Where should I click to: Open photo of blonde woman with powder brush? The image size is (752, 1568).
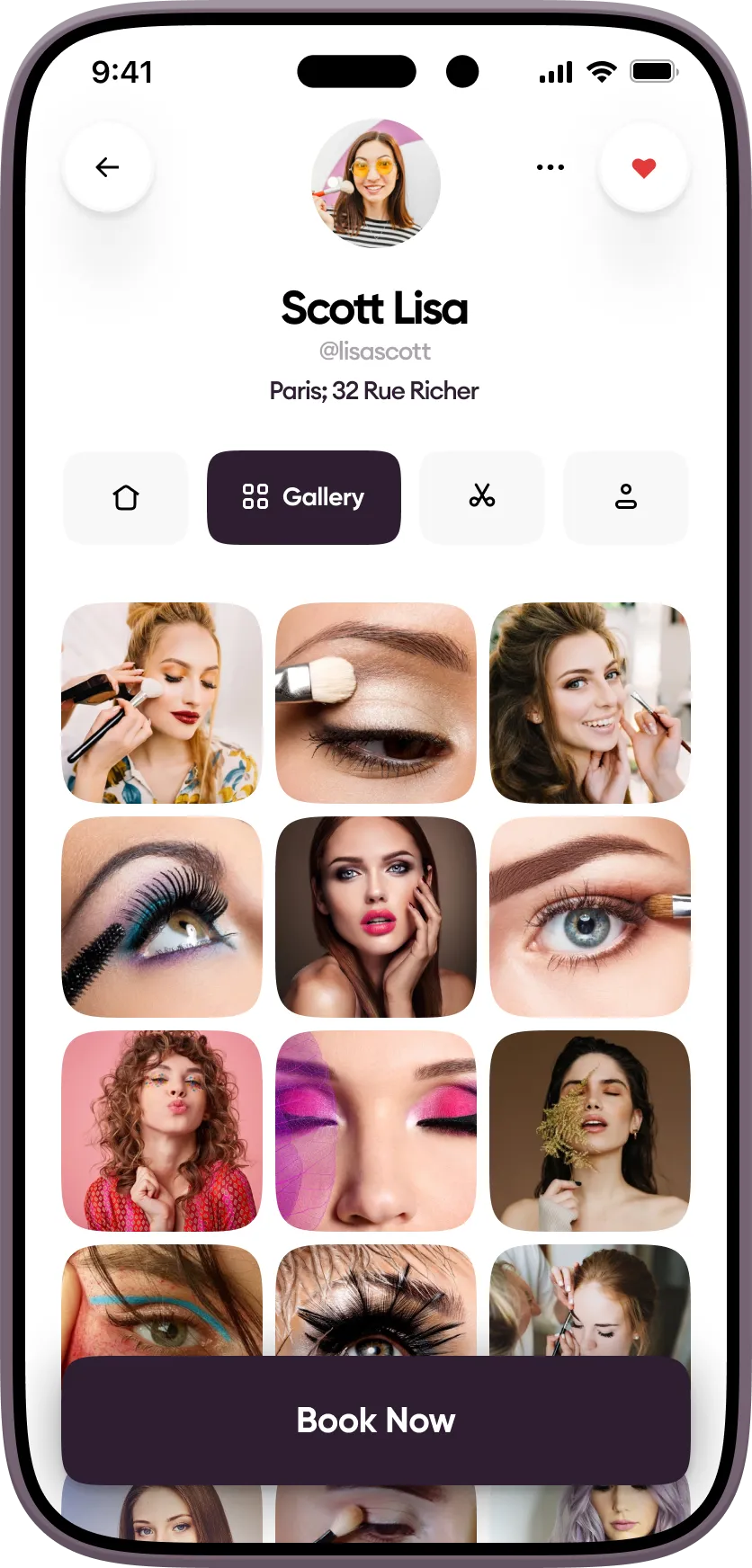(162, 702)
